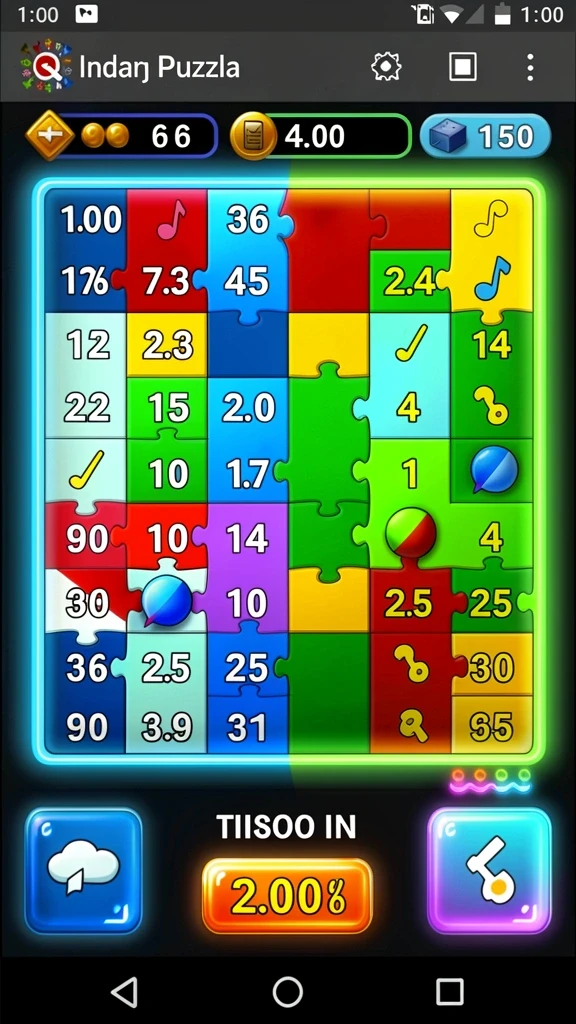576x1024 pixels.
Task: Select the puzzle piece labeled 3.9
Action: (167, 727)
